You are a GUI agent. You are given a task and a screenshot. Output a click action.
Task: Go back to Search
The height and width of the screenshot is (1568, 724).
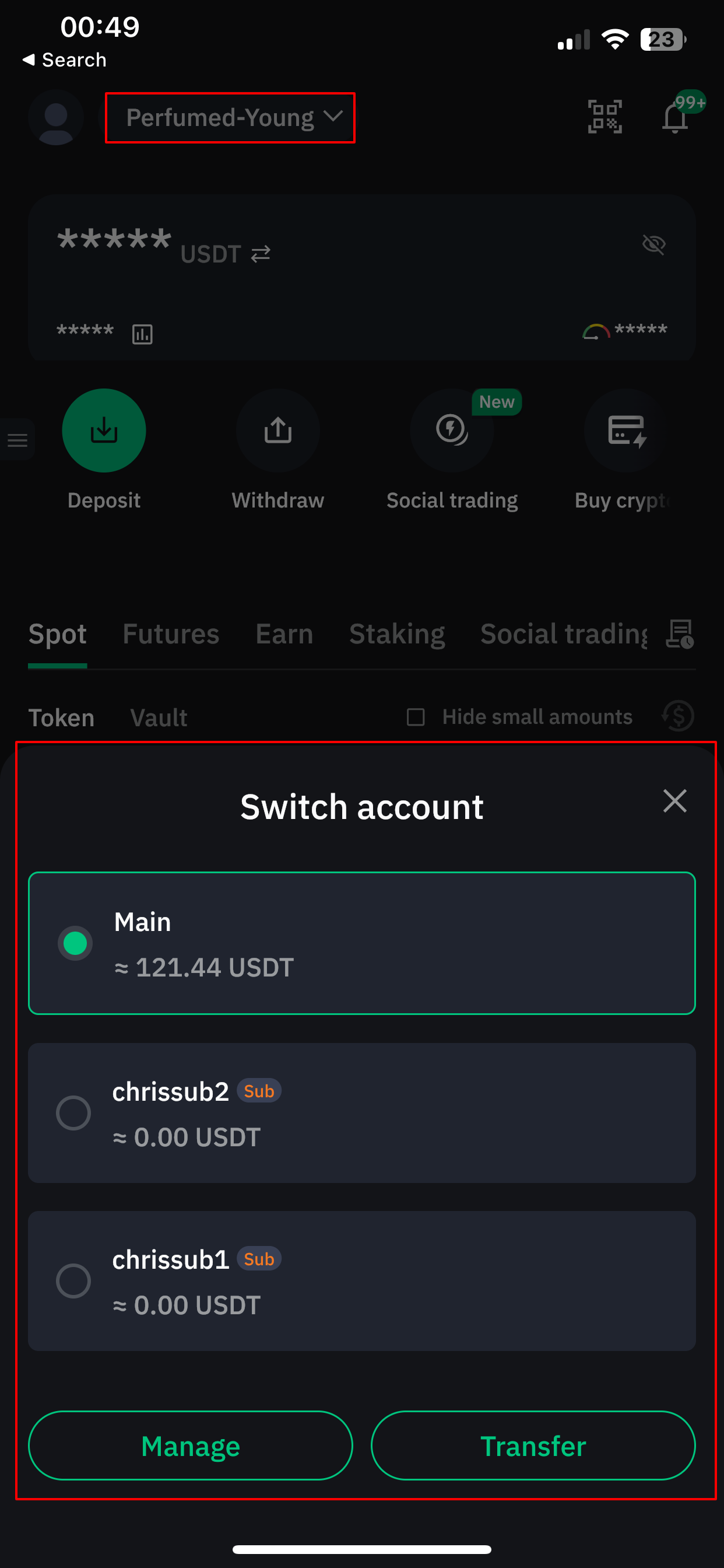click(x=65, y=60)
